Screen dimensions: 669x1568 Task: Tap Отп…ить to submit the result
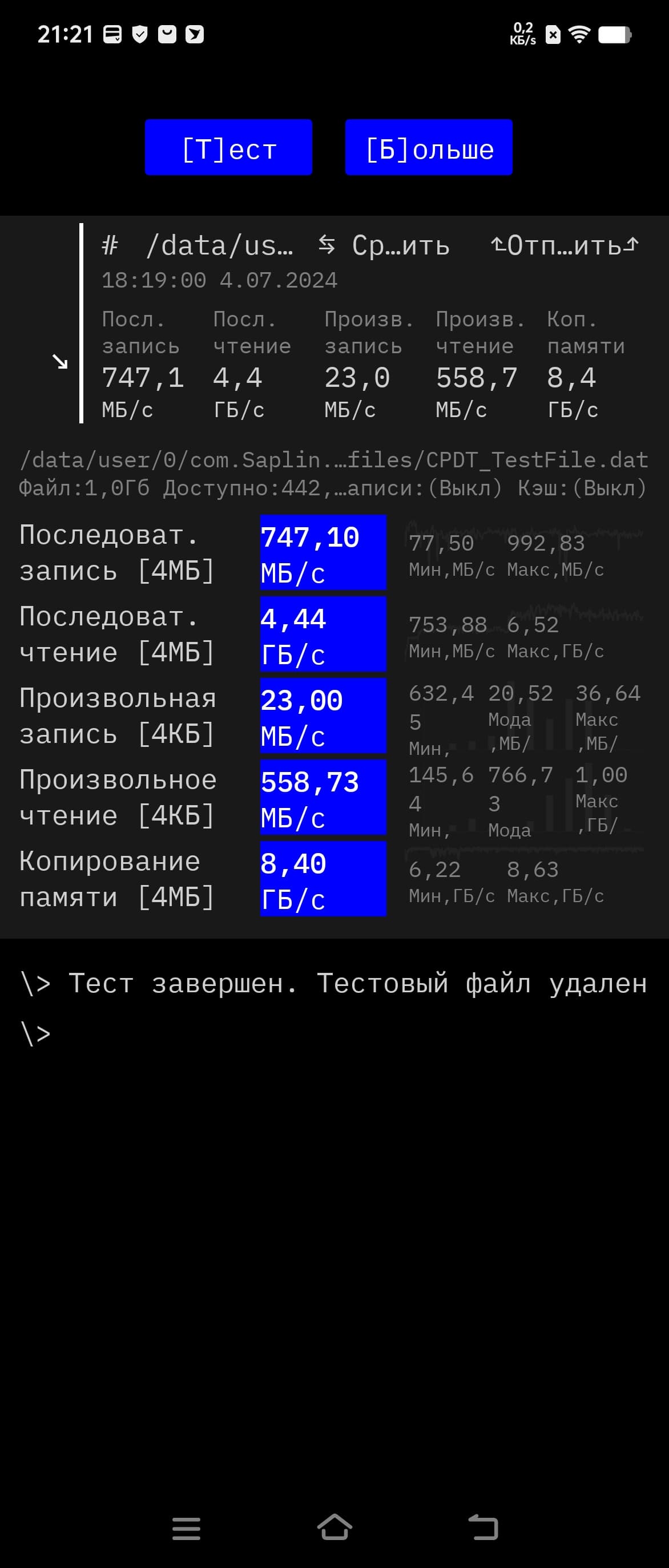tap(565, 245)
